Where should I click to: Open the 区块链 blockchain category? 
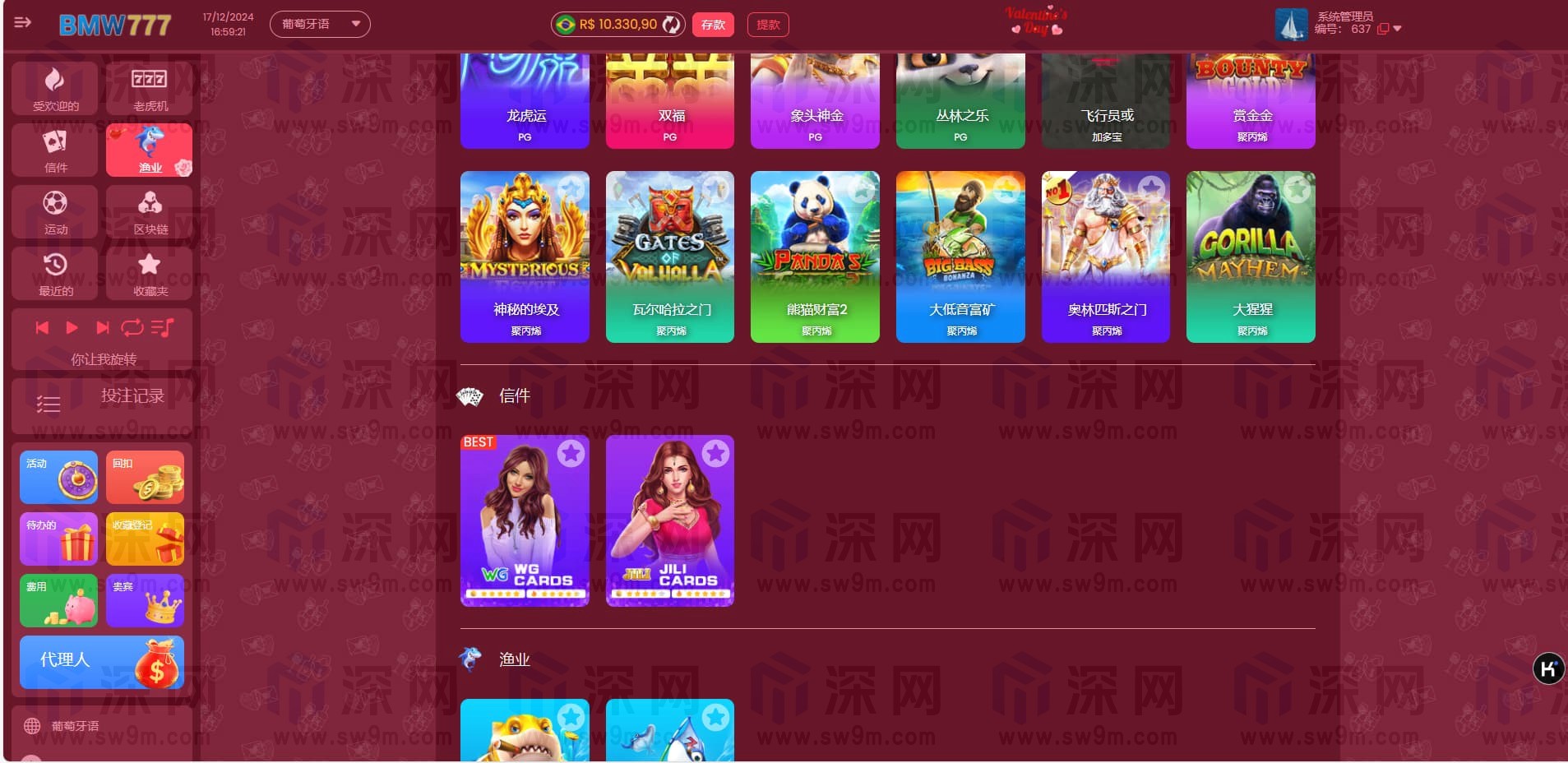150,211
